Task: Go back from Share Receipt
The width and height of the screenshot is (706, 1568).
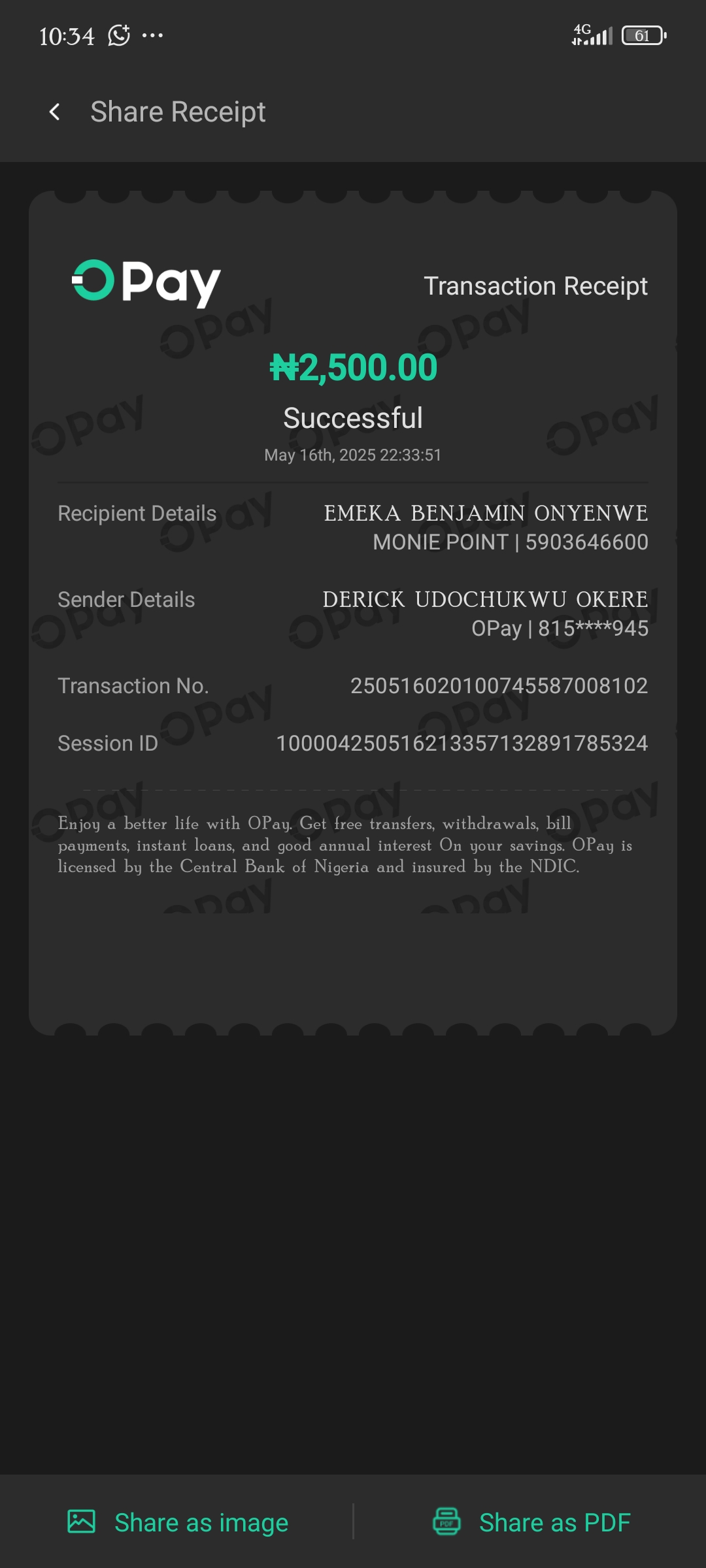Action: click(x=55, y=112)
